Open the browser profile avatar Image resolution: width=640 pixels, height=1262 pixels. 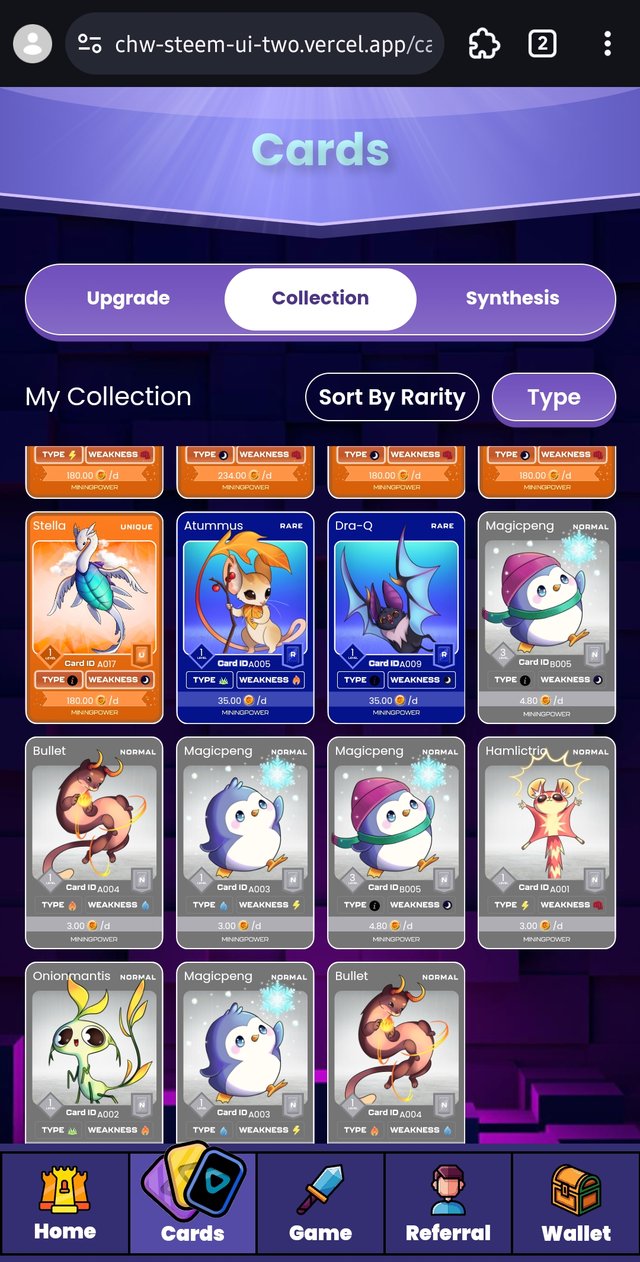[x=32, y=44]
